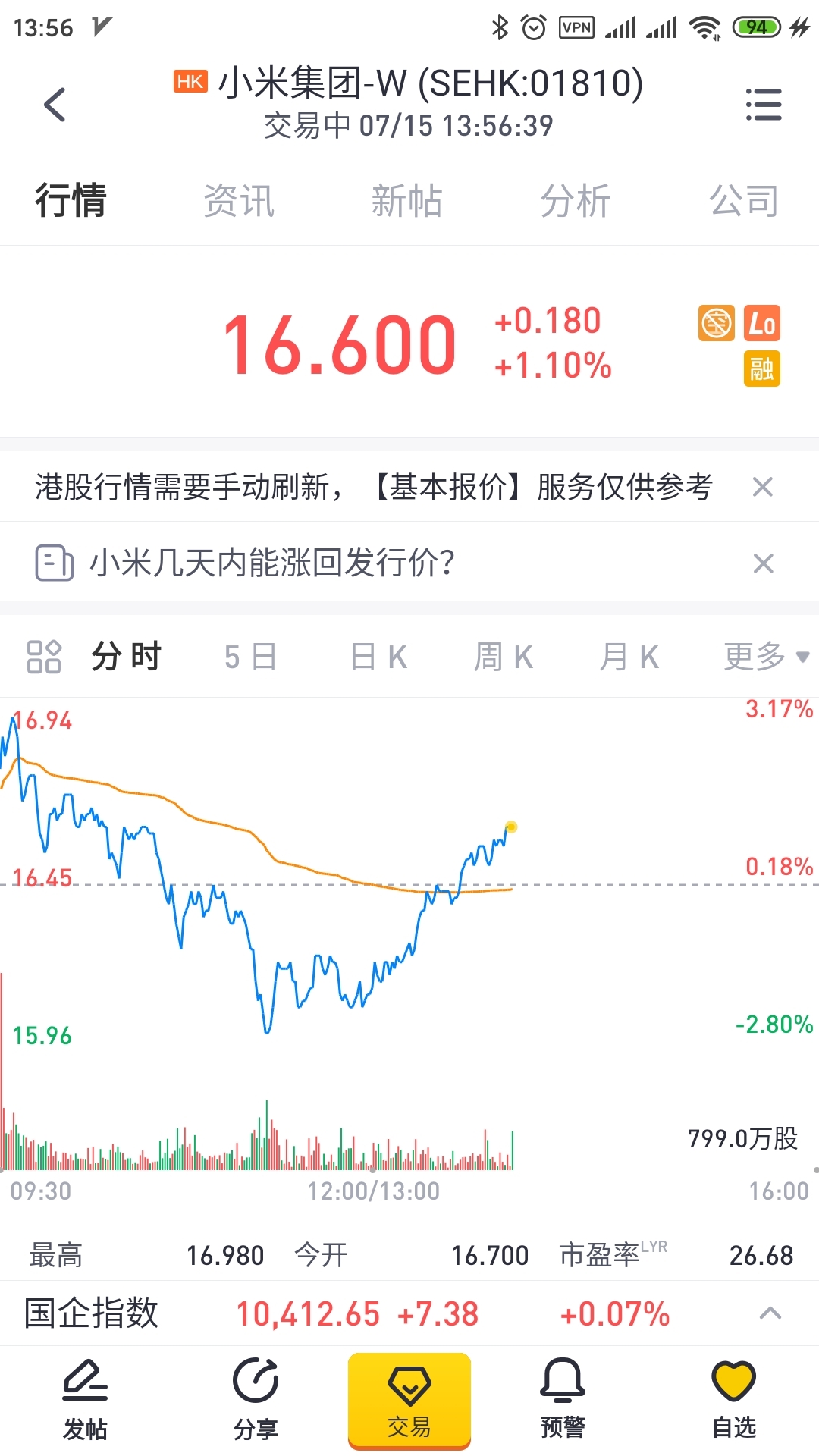The image size is (819, 1456).
Task: Switch to the 新帖 tab
Action: pyautogui.click(x=407, y=201)
